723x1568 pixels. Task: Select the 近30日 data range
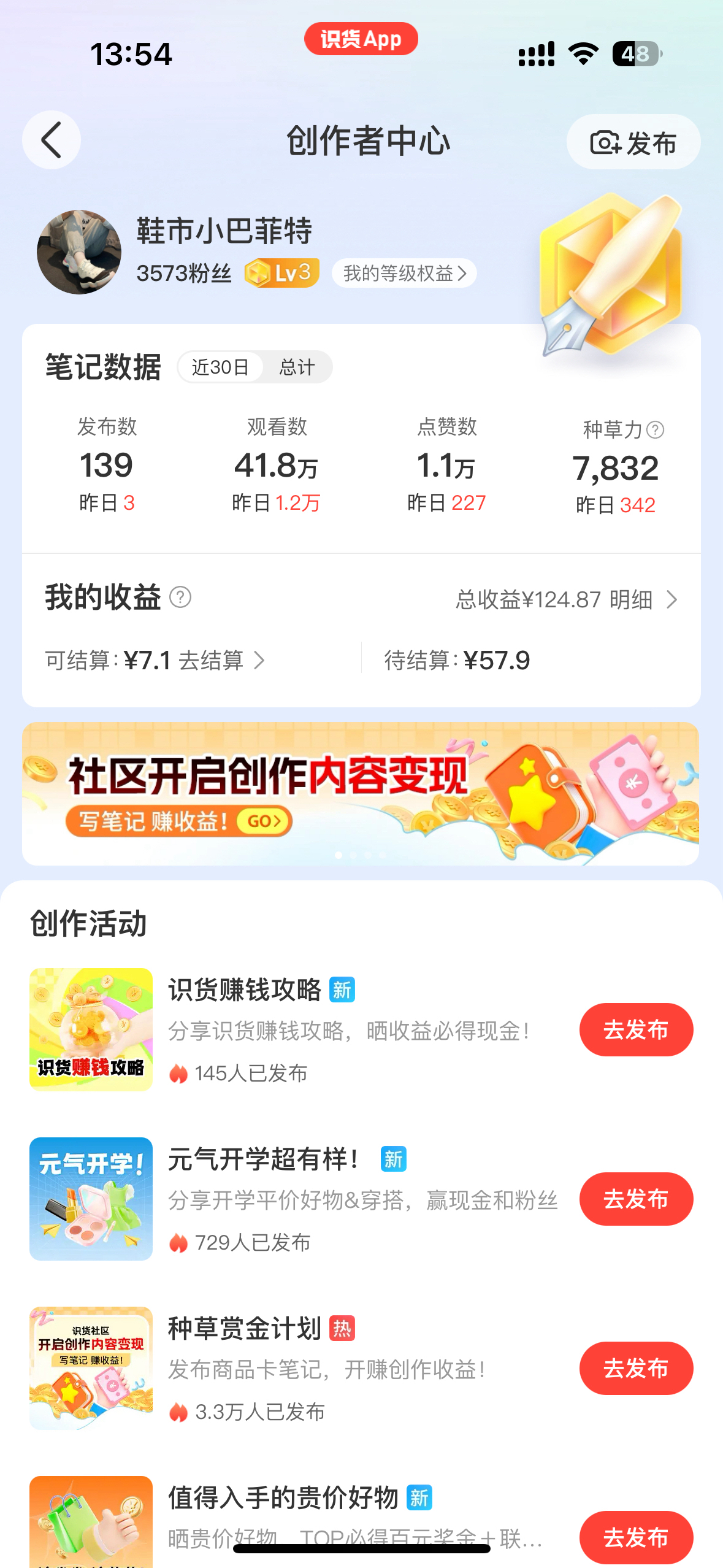221,367
